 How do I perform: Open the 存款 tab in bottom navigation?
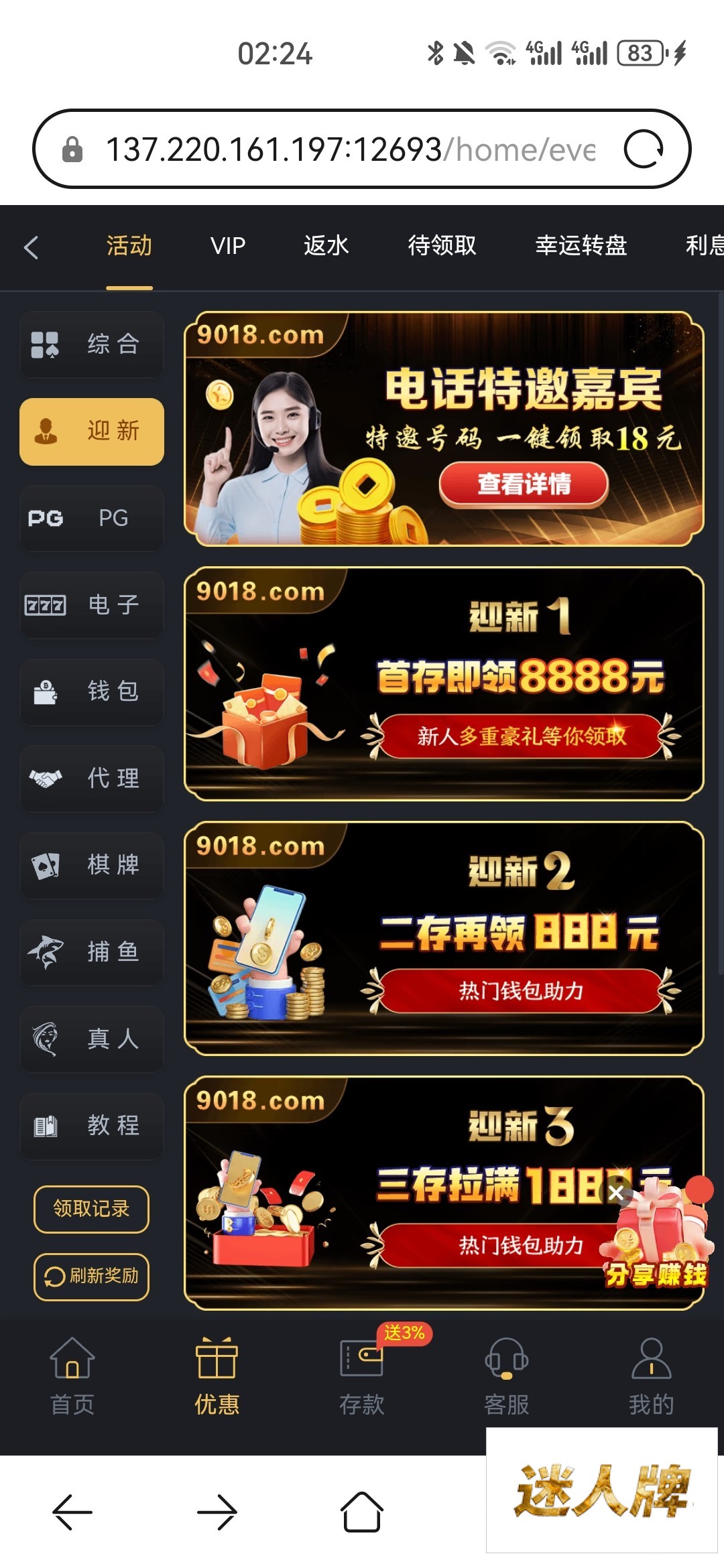point(361,1376)
